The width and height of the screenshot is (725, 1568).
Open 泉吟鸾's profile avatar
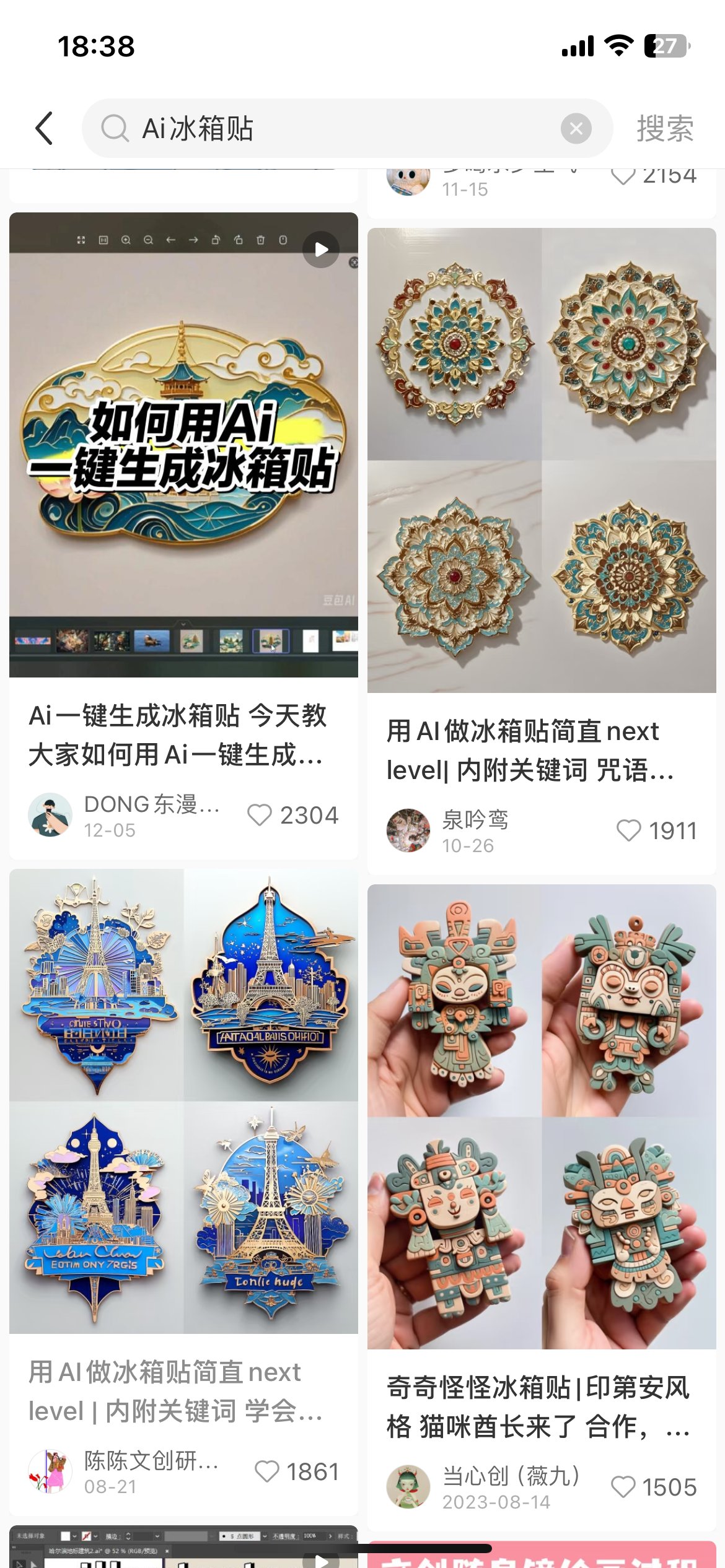[408, 830]
